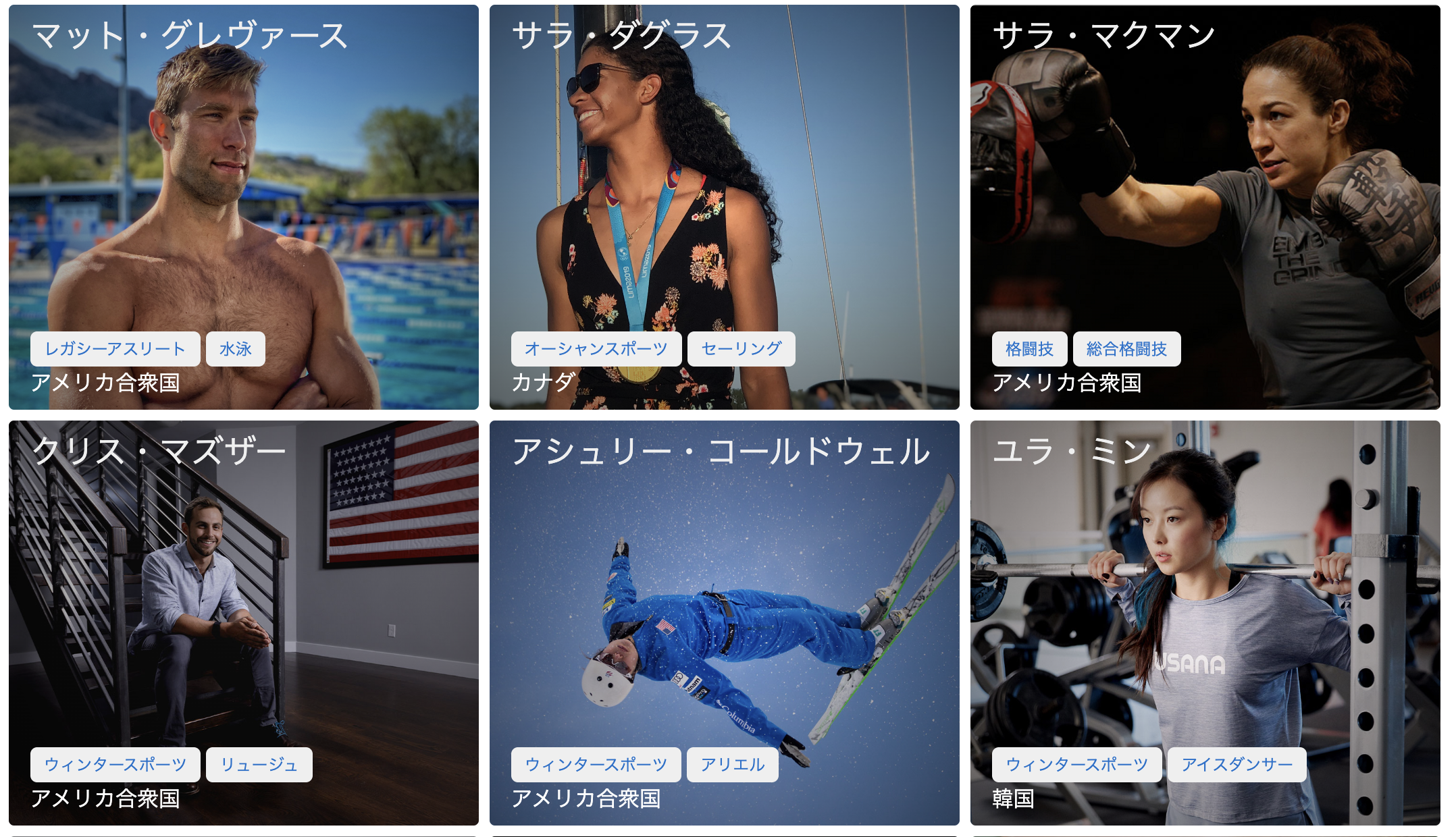The image size is (1456, 837).
Task: Open アシュリー・コールドウェル athlete card
Action: pos(724,607)
